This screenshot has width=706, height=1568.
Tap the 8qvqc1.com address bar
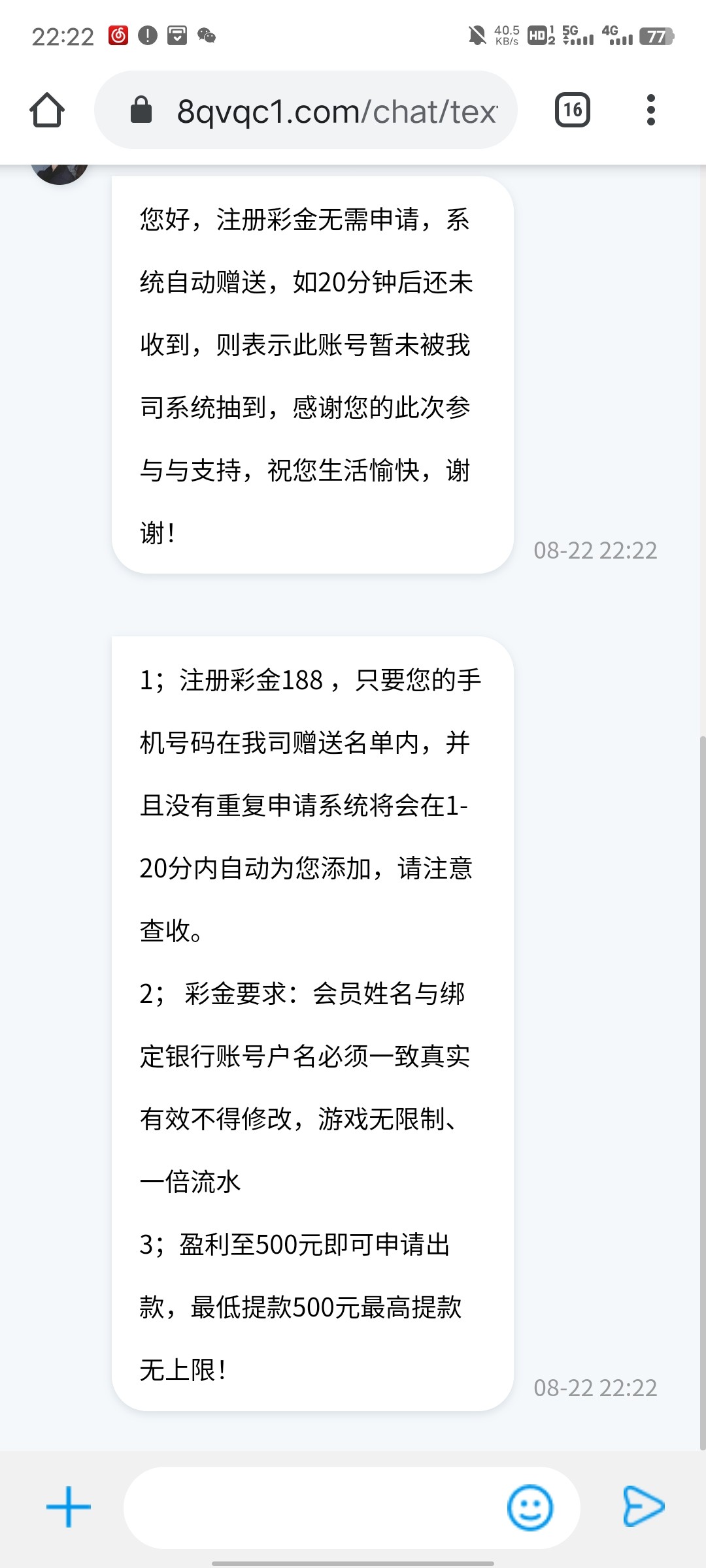[306, 110]
